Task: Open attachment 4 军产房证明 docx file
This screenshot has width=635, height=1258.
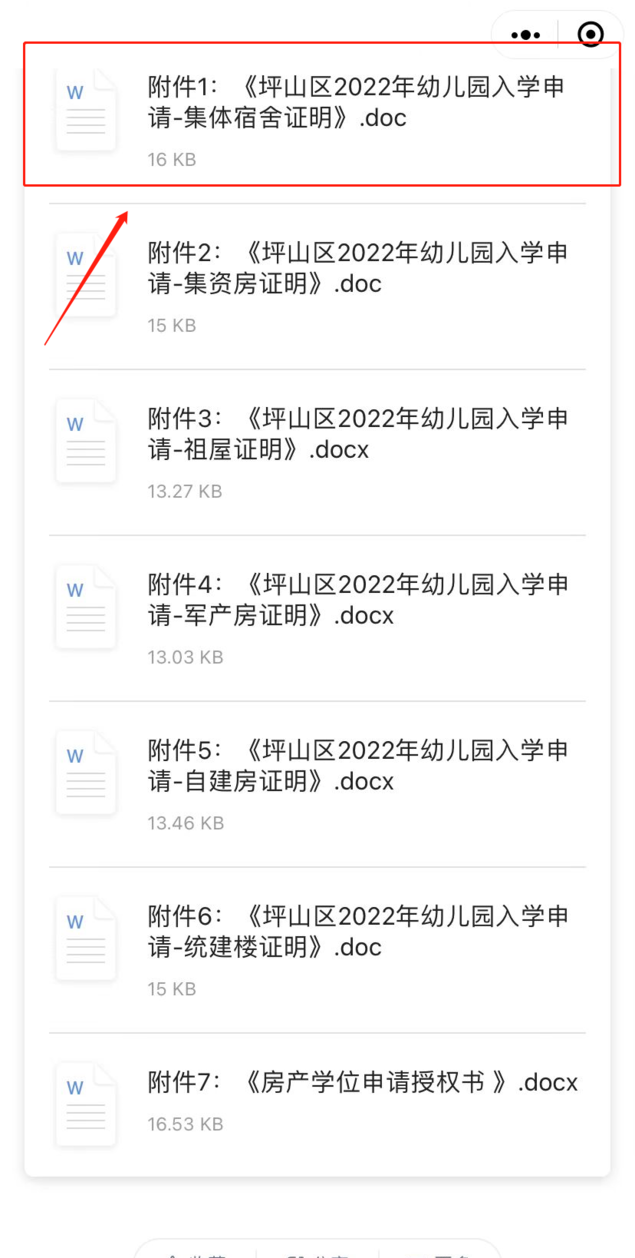Action: 317,618
